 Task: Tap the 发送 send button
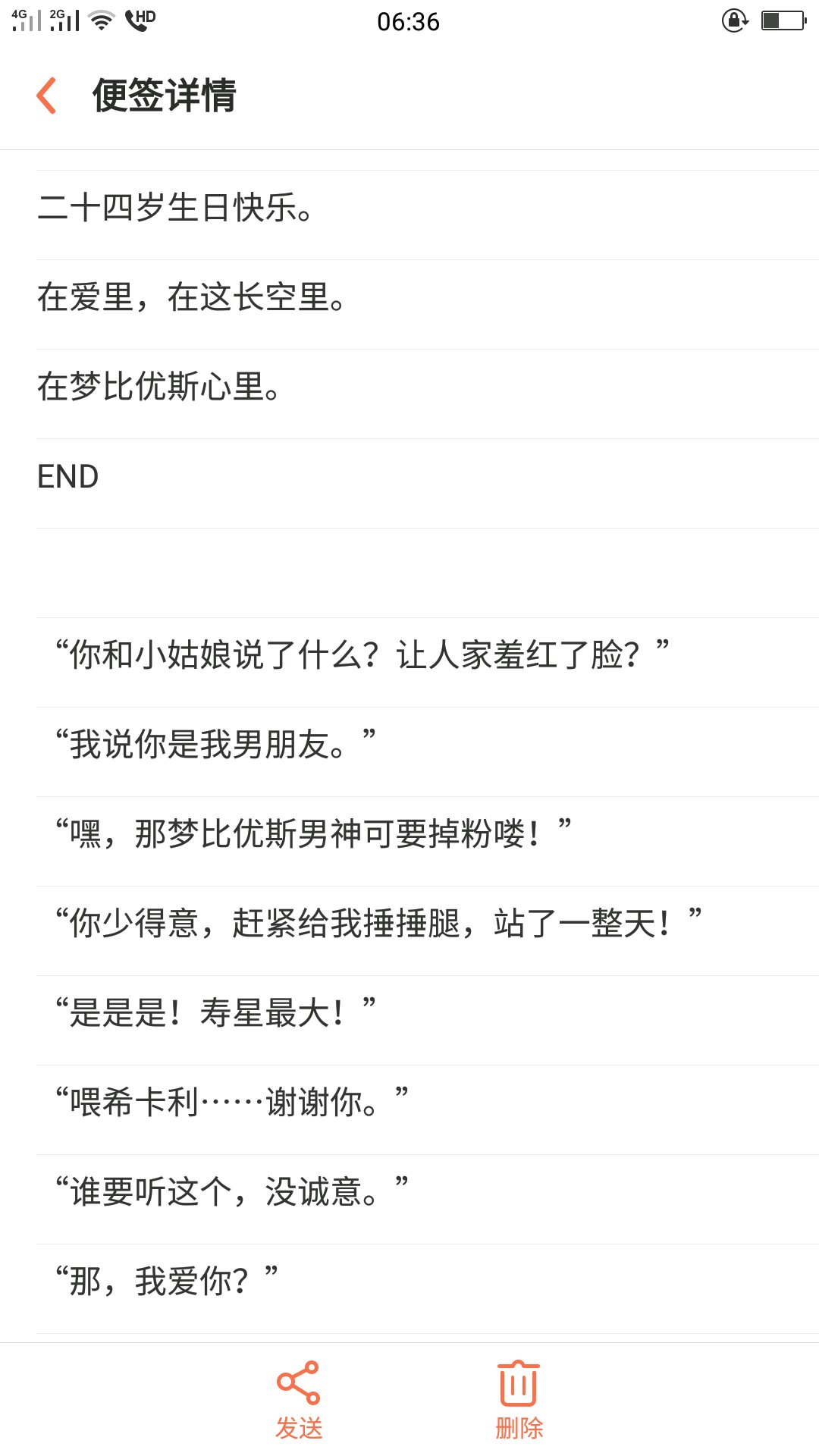click(x=299, y=1400)
